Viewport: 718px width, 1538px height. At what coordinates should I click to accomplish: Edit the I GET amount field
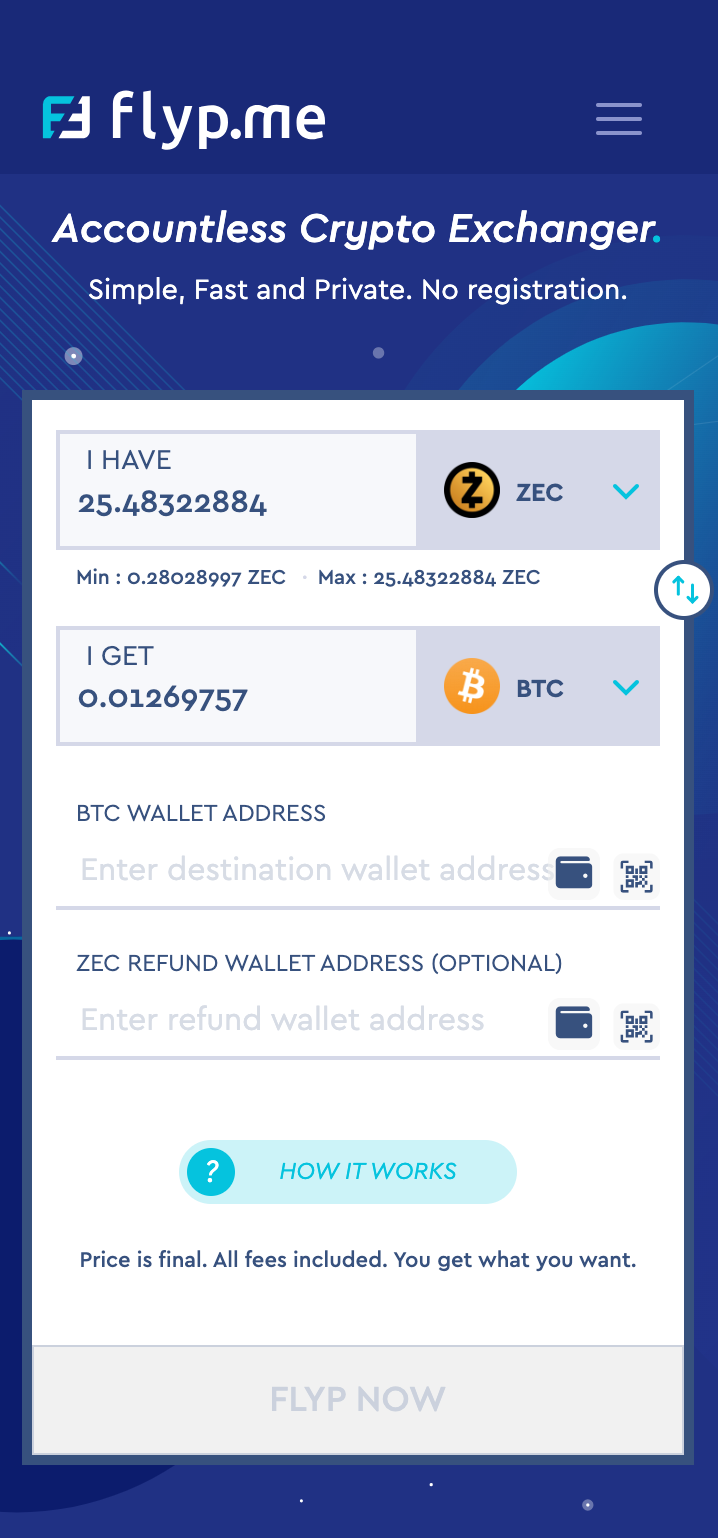pos(237,686)
